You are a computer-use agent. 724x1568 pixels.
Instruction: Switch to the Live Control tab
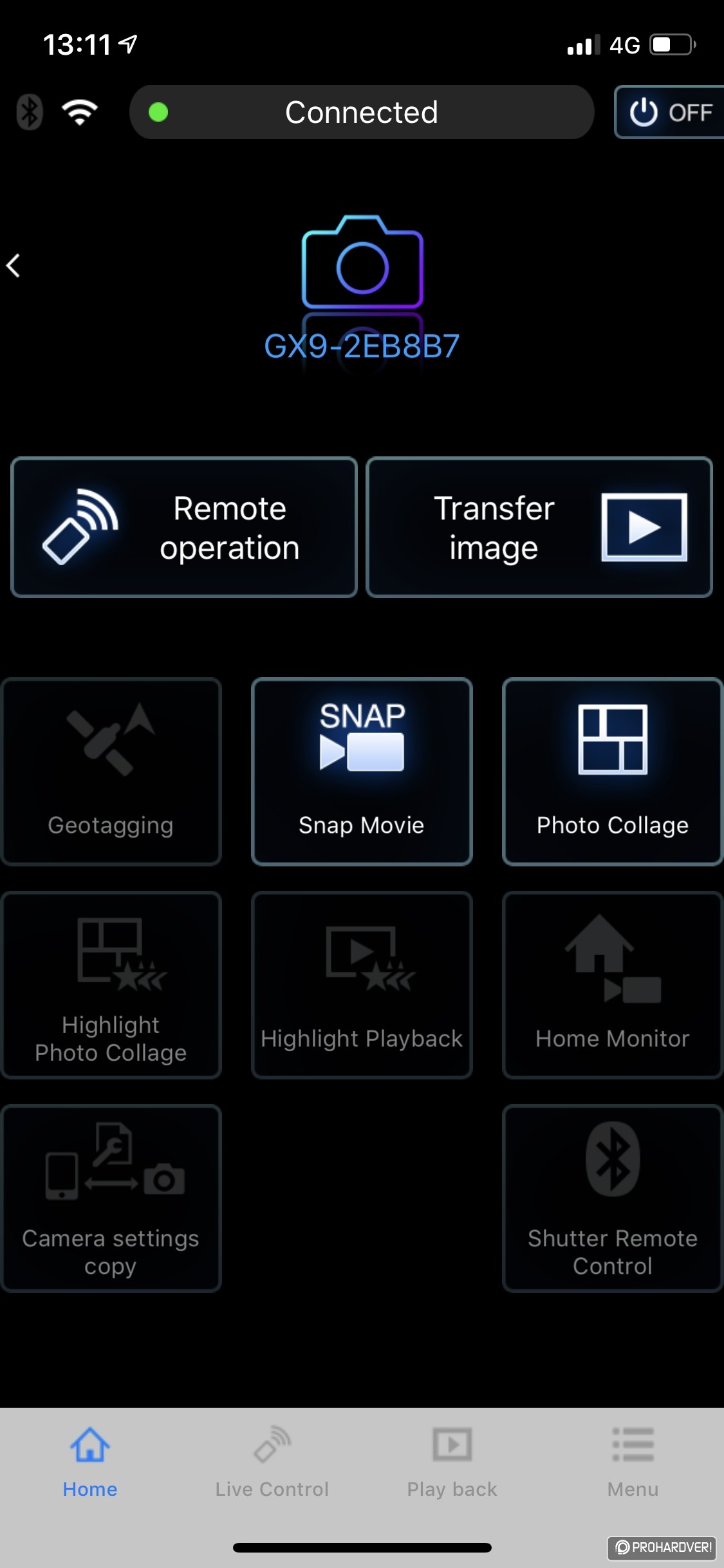(x=272, y=1462)
